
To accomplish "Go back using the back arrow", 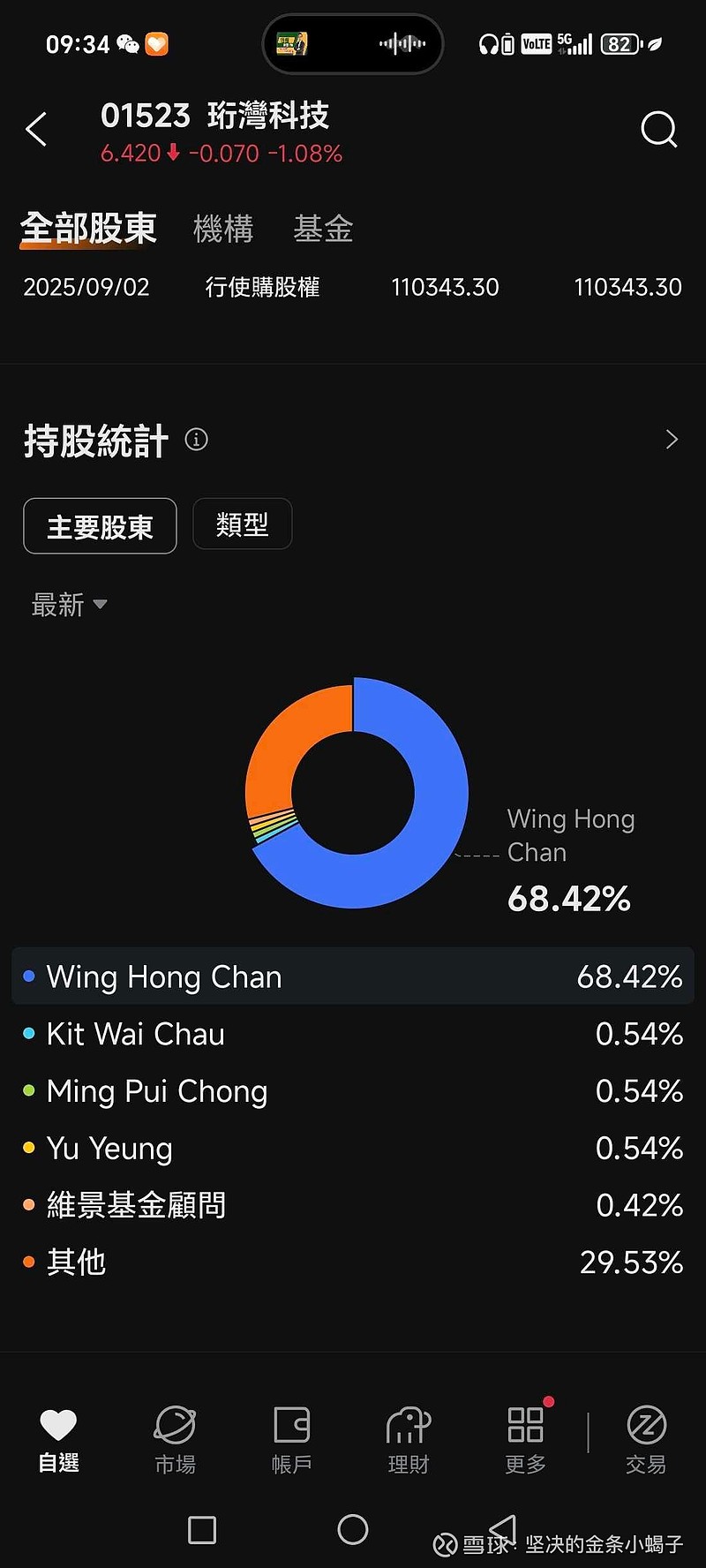I will (35, 129).
